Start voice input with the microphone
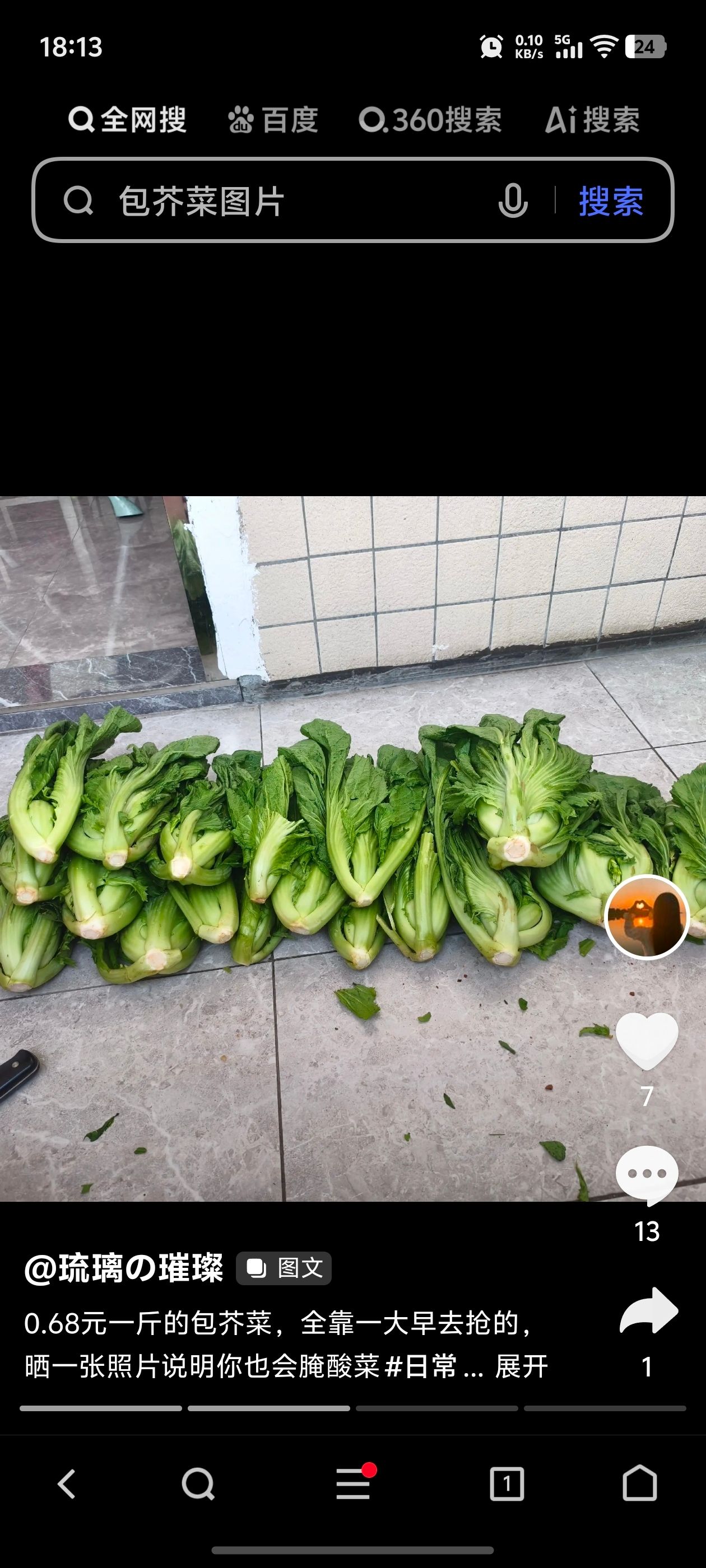The image size is (706, 1568). (513, 200)
